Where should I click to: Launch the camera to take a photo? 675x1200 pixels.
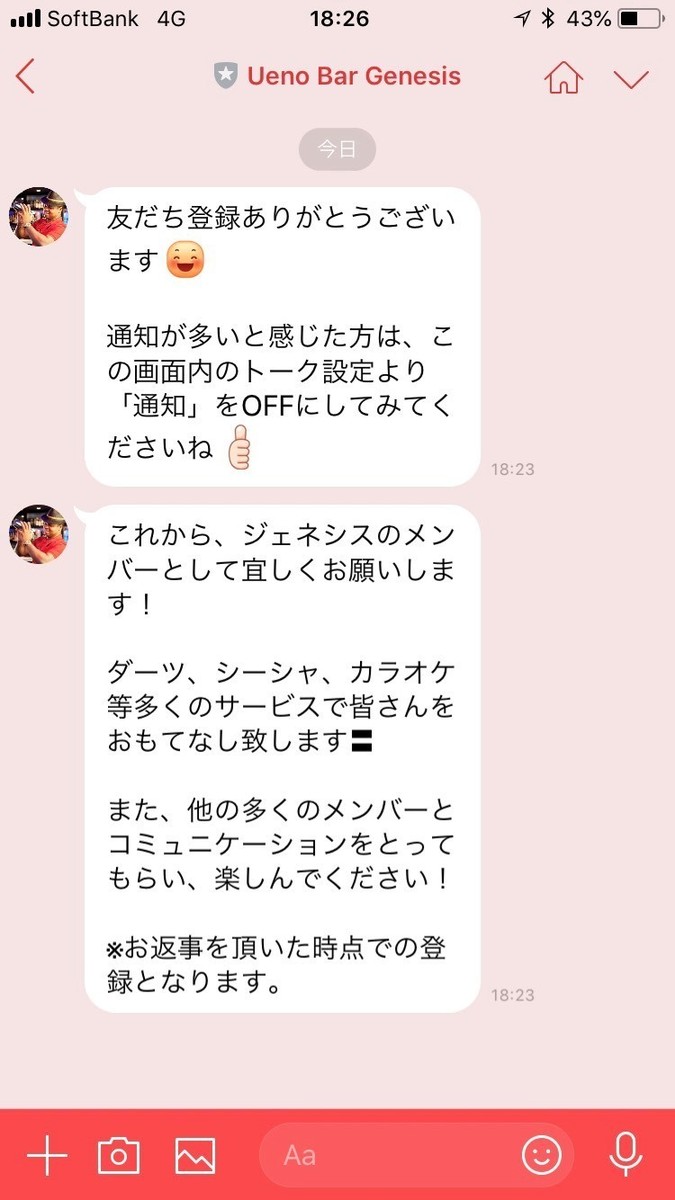pos(119,1156)
